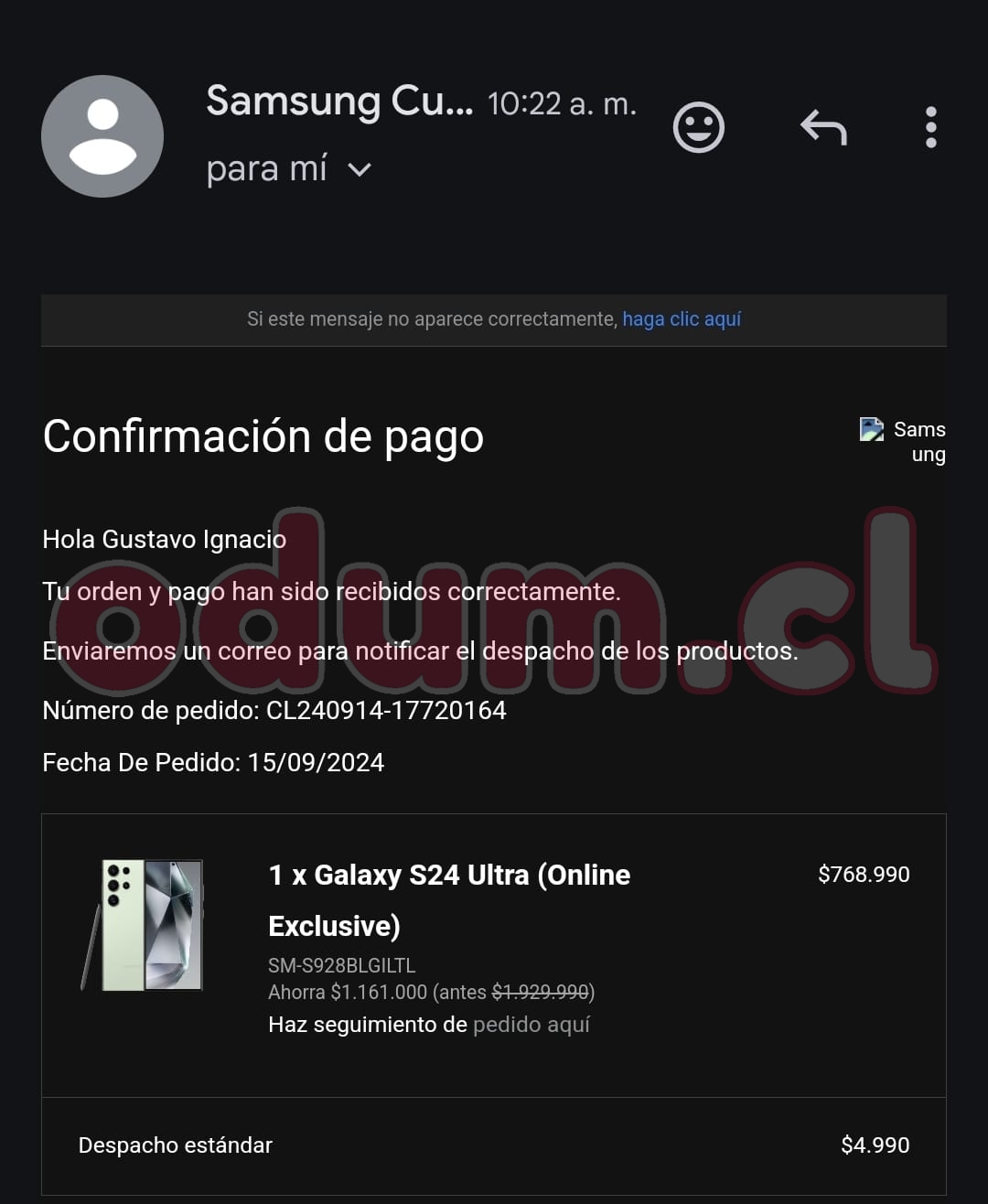Add an emoji reaction to the email

point(698,127)
